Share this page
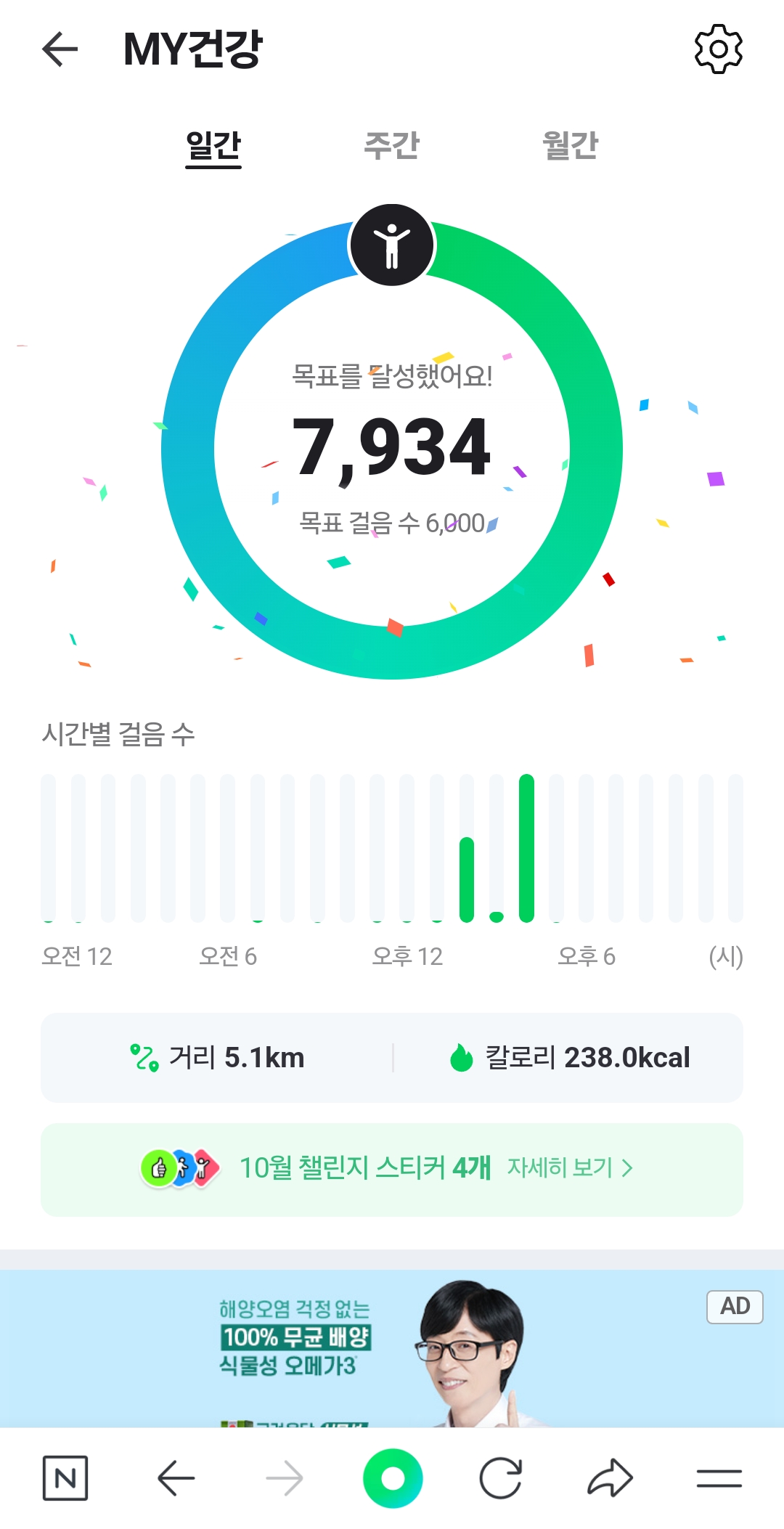This screenshot has height=1529, width=784. [610, 1478]
